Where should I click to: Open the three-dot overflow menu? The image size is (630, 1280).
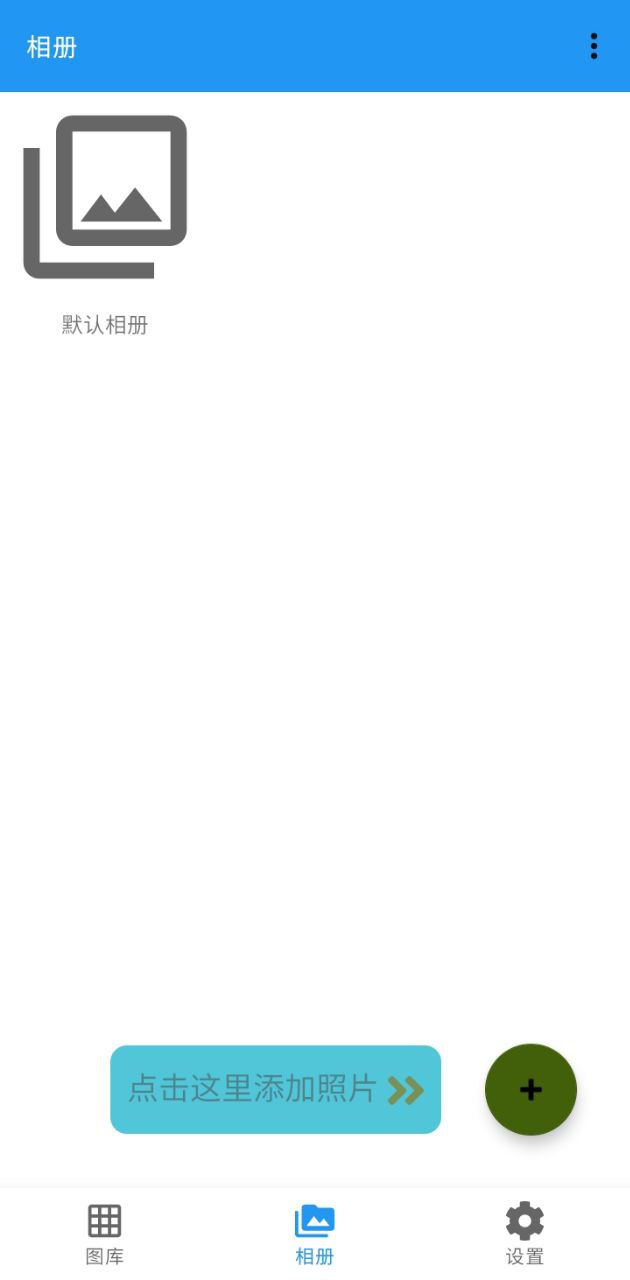[x=594, y=46]
